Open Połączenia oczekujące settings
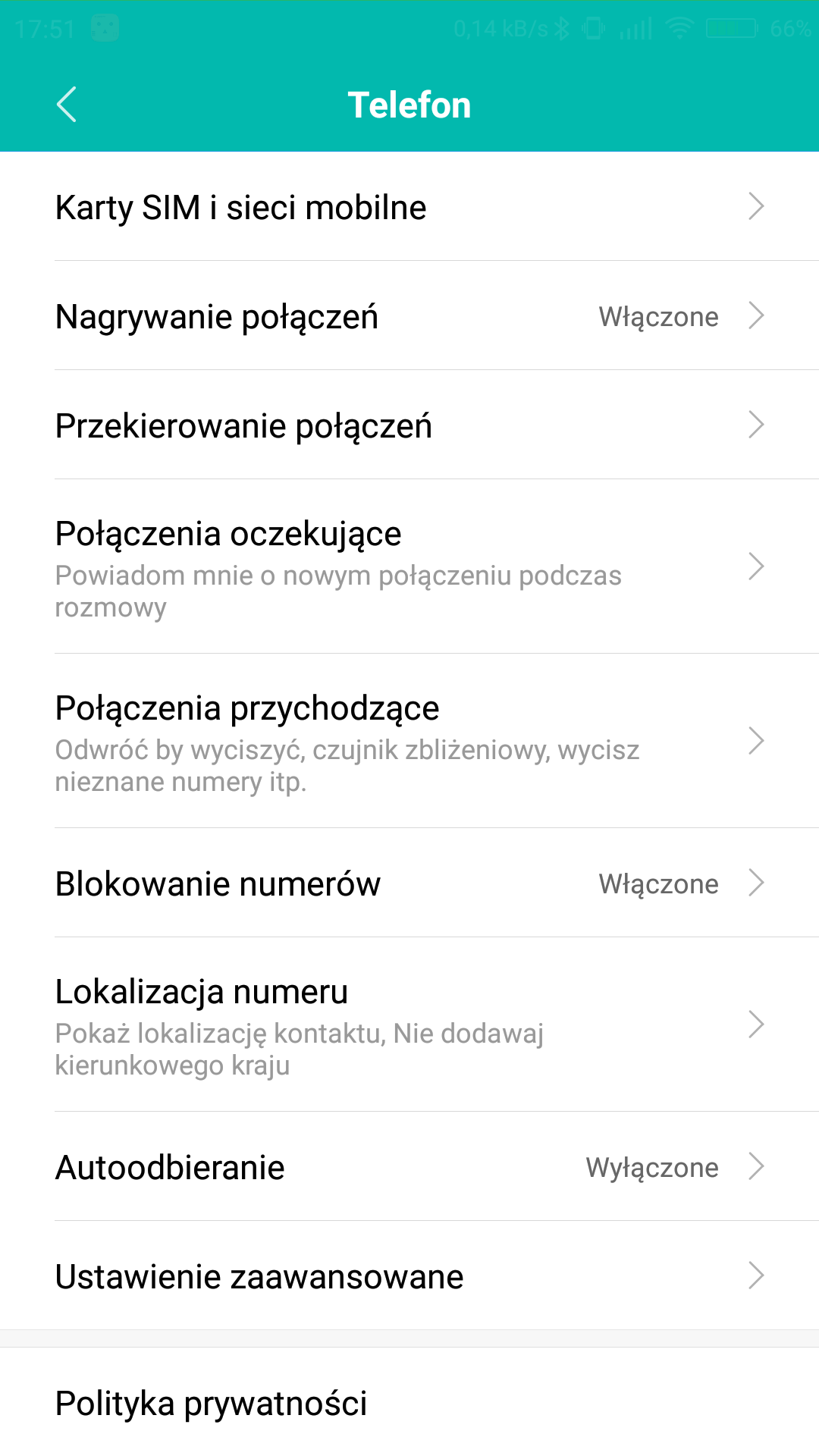Image resolution: width=819 pixels, height=1456 pixels. [x=409, y=566]
